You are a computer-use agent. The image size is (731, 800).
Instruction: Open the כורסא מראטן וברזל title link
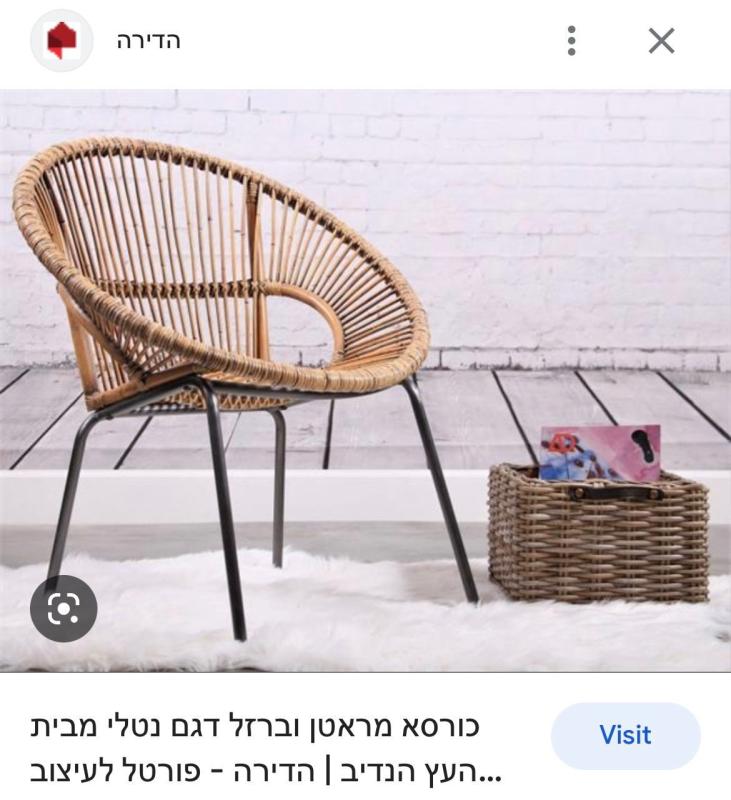click(265, 750)
